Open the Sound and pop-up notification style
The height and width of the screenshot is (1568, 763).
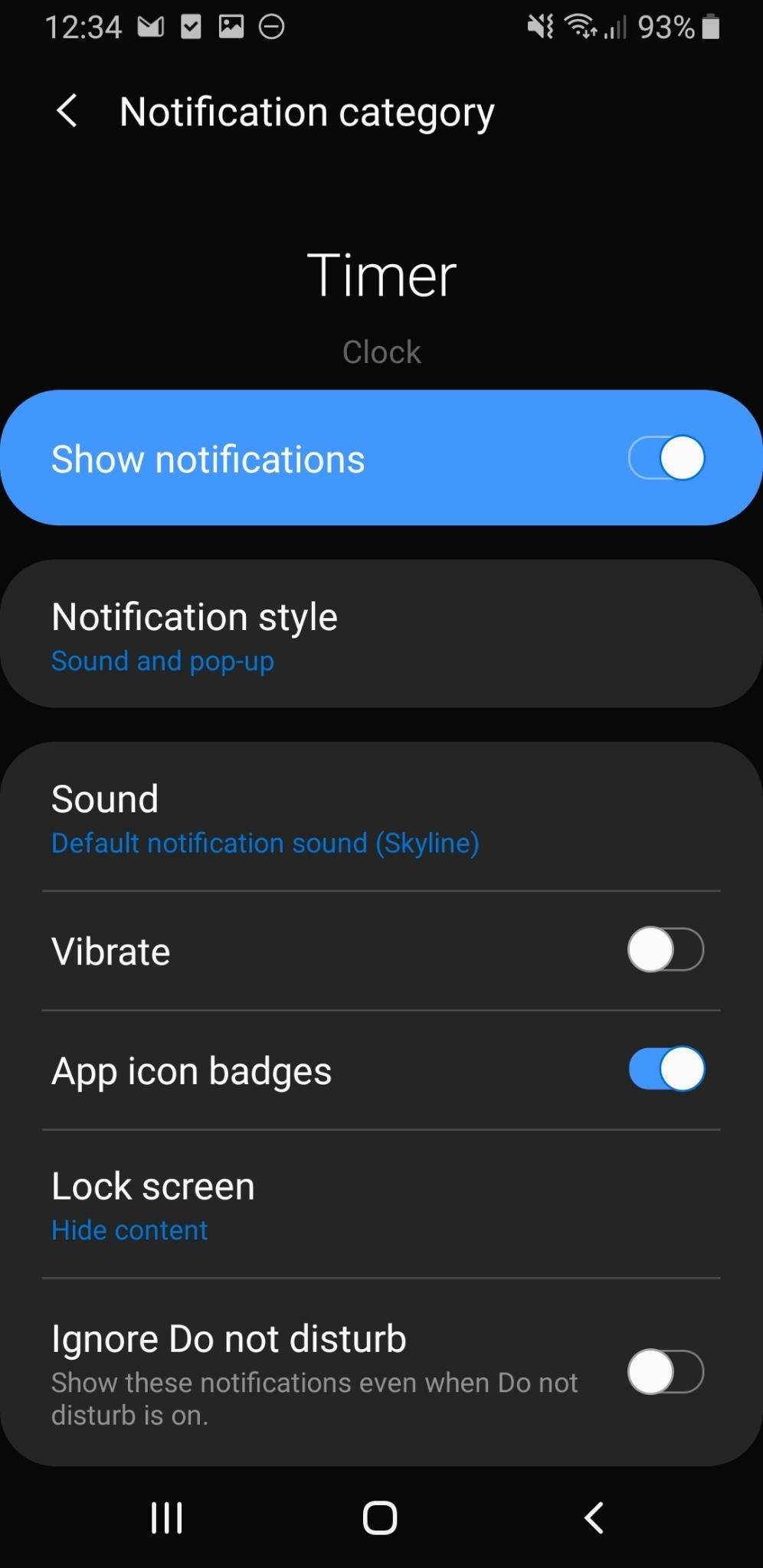[381, 634]
